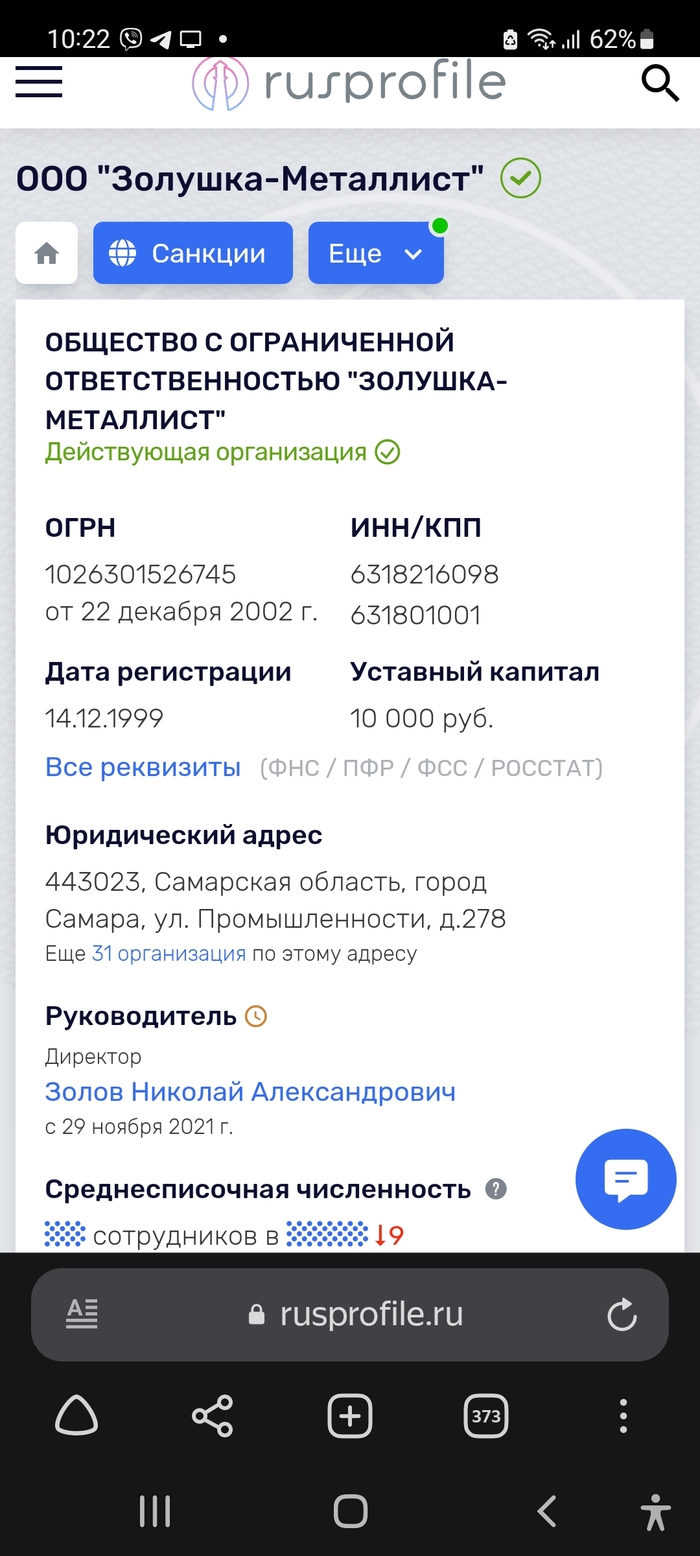The height and width of the screenshot is (1556, 700).
Task: Open recent apps from the navigation bar
Action: [x=155, y=1511]
